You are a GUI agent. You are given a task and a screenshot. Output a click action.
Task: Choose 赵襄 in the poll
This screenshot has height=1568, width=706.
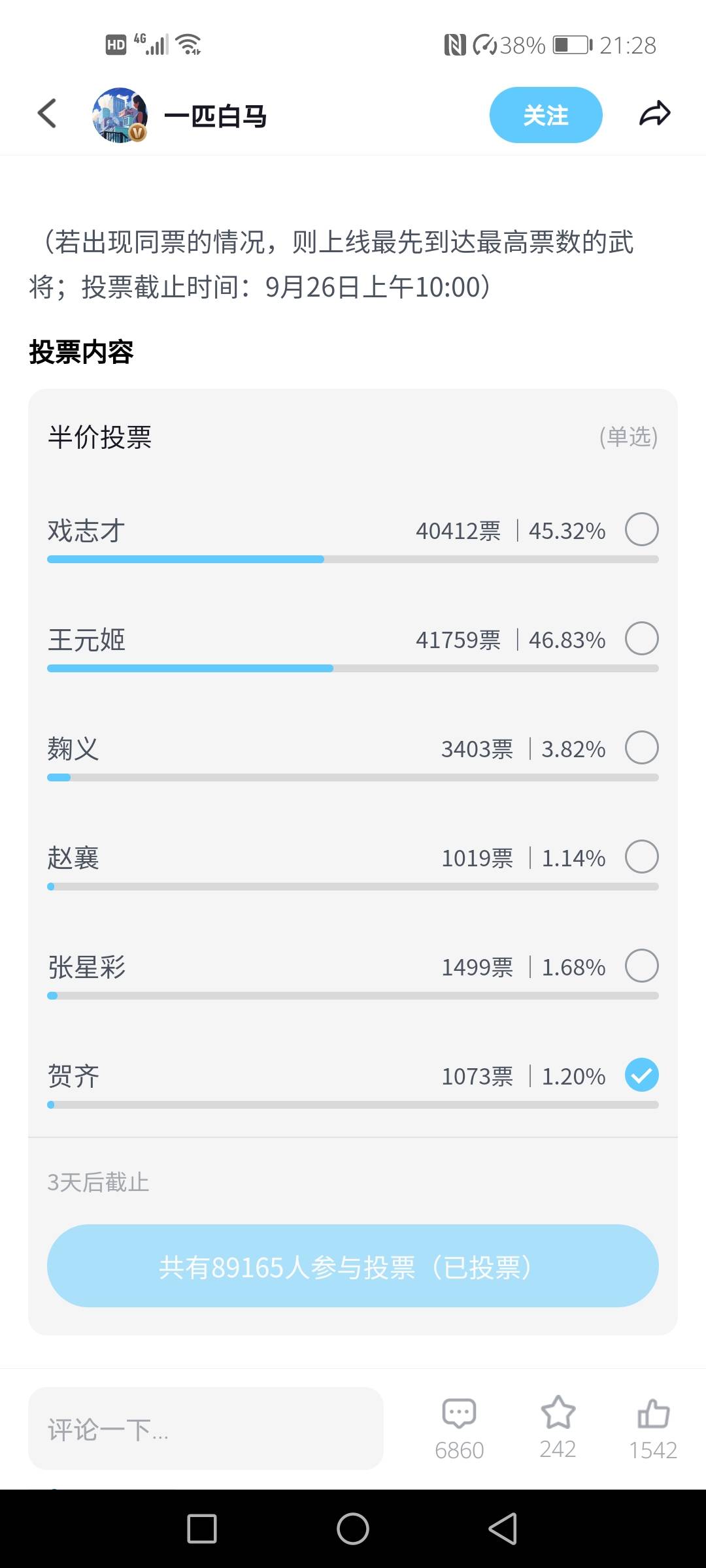[x=641, y=857]
